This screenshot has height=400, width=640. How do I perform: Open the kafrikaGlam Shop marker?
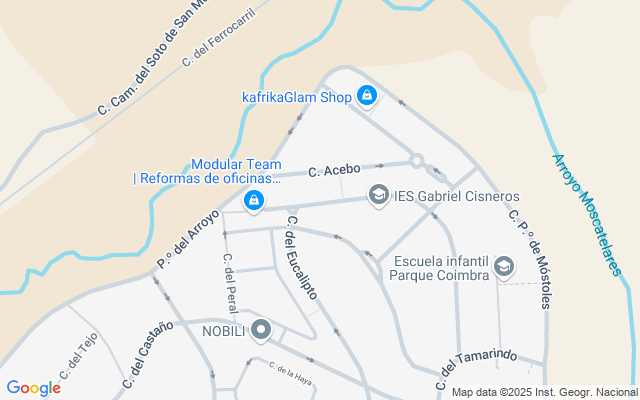[x=367, y=96]
